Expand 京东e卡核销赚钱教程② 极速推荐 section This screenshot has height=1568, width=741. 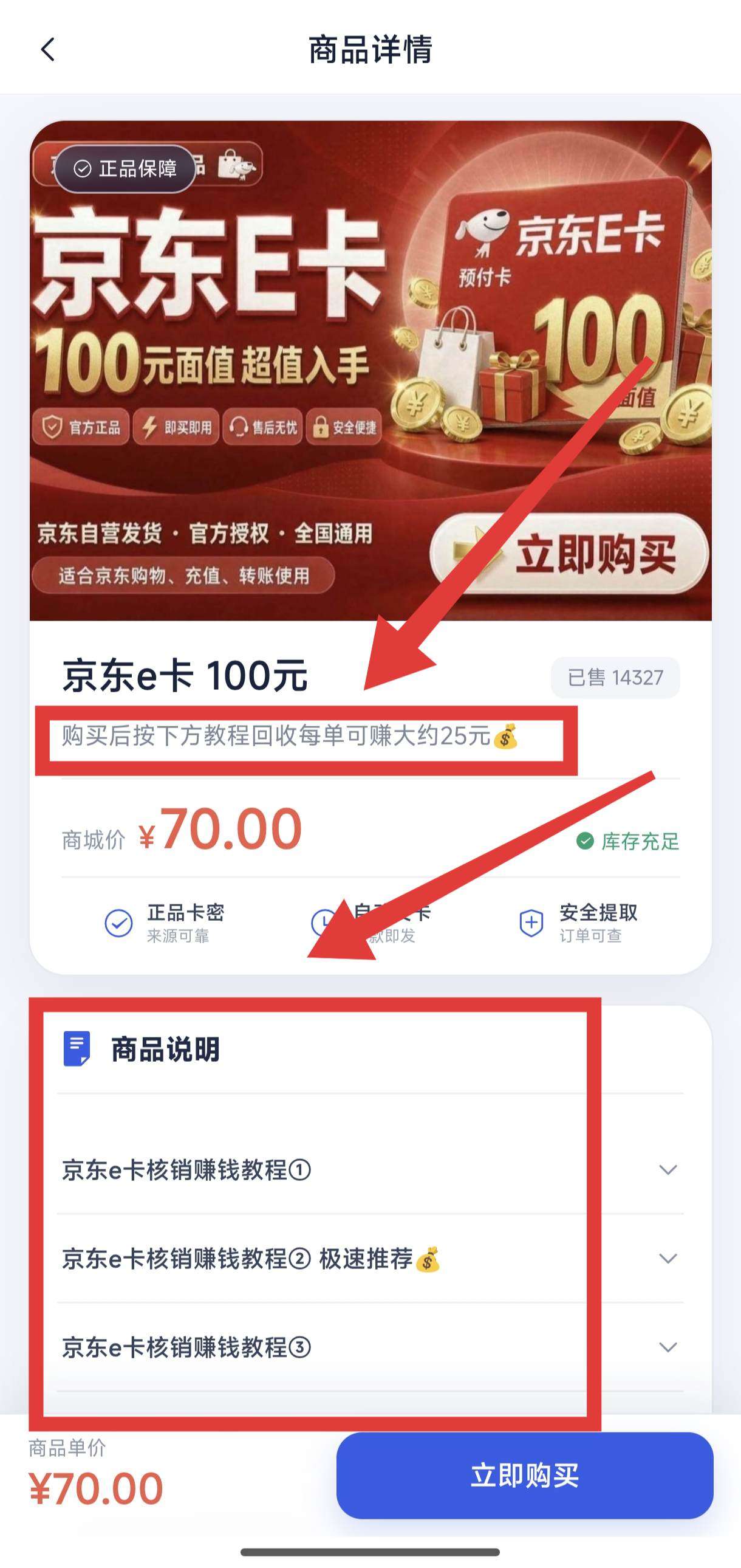(370, 1259)
